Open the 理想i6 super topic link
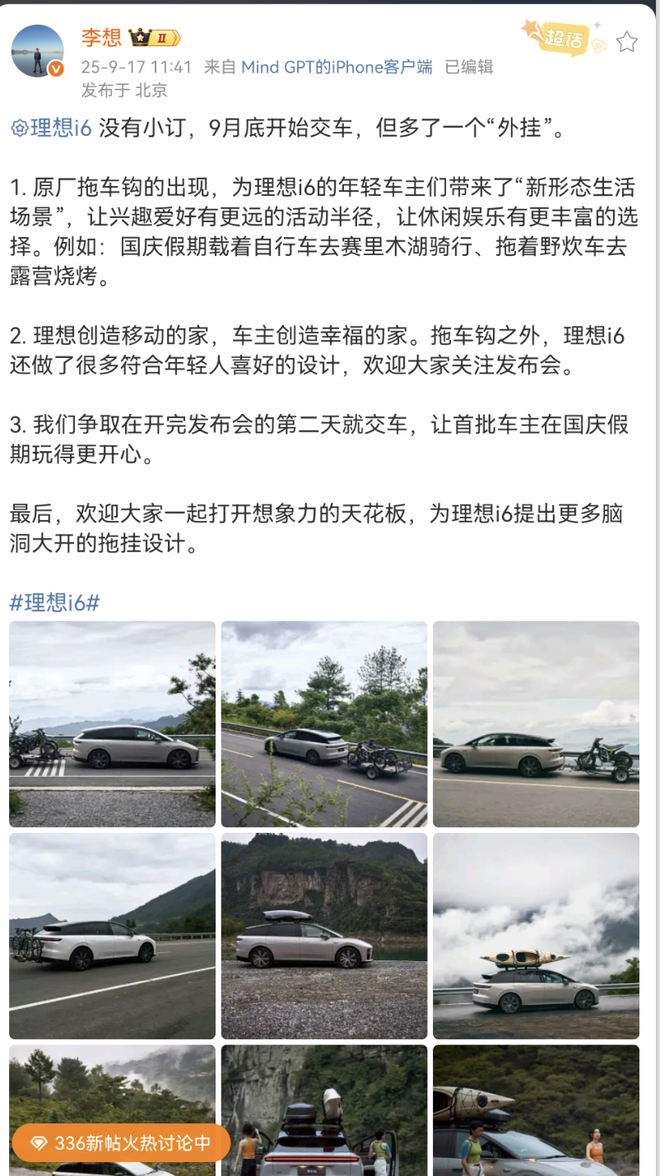 coord(52,127)
